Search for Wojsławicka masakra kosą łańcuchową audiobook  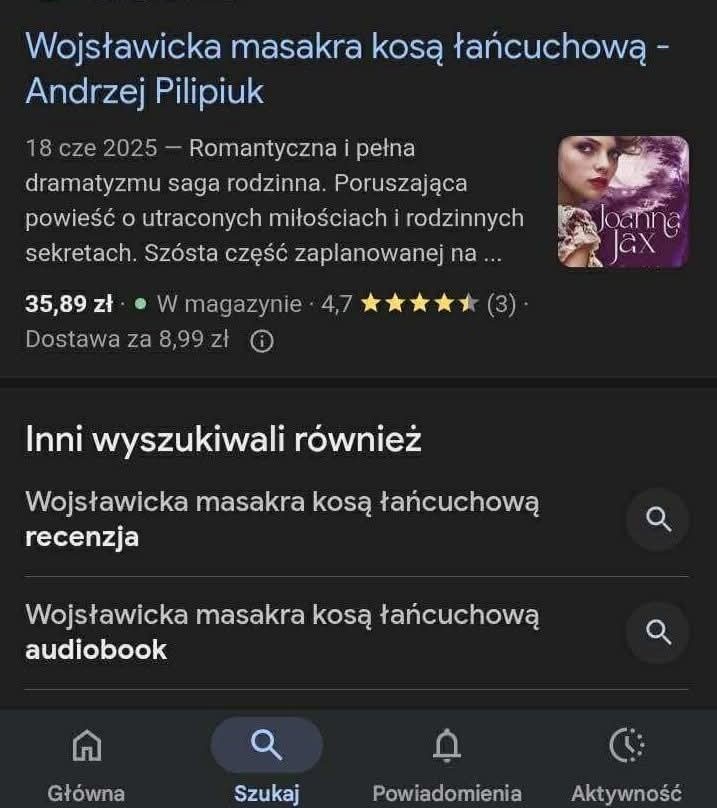pos(657,632)
